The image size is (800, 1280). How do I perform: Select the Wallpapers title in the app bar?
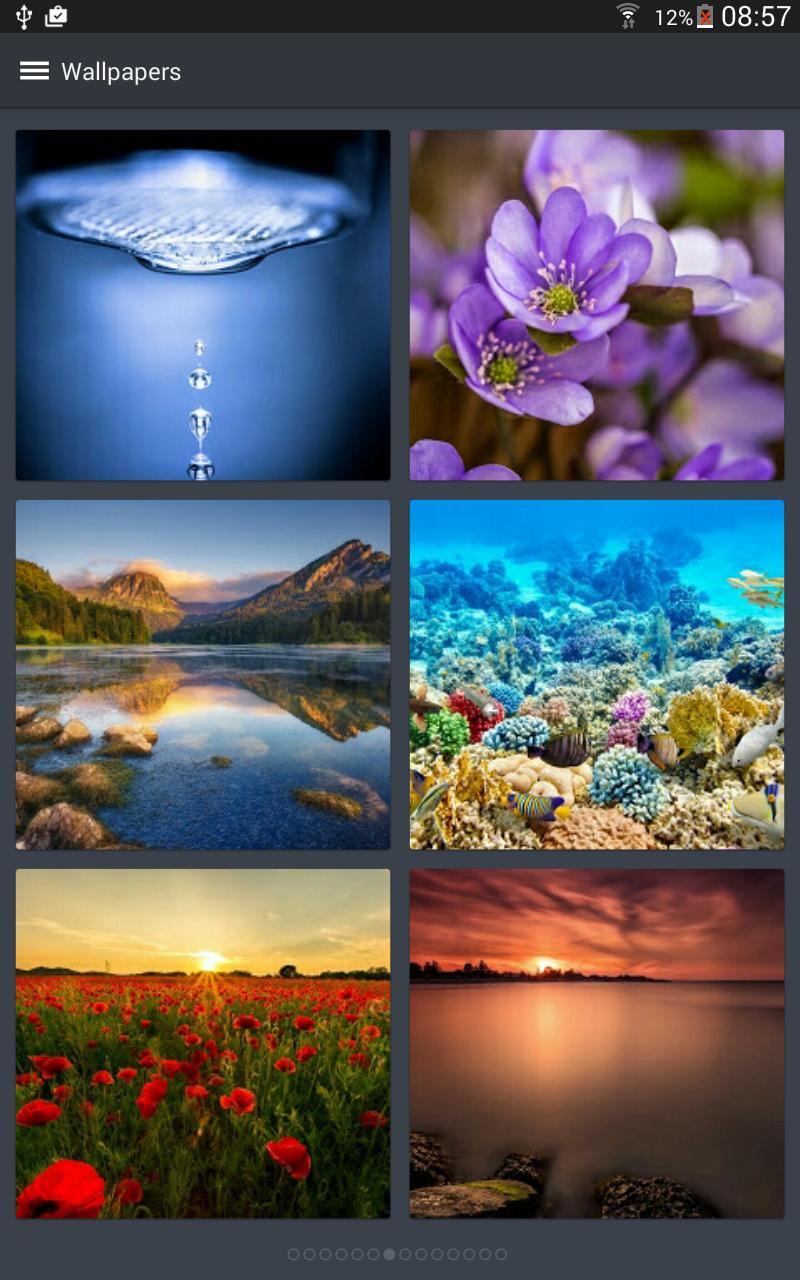click(120, 72)
